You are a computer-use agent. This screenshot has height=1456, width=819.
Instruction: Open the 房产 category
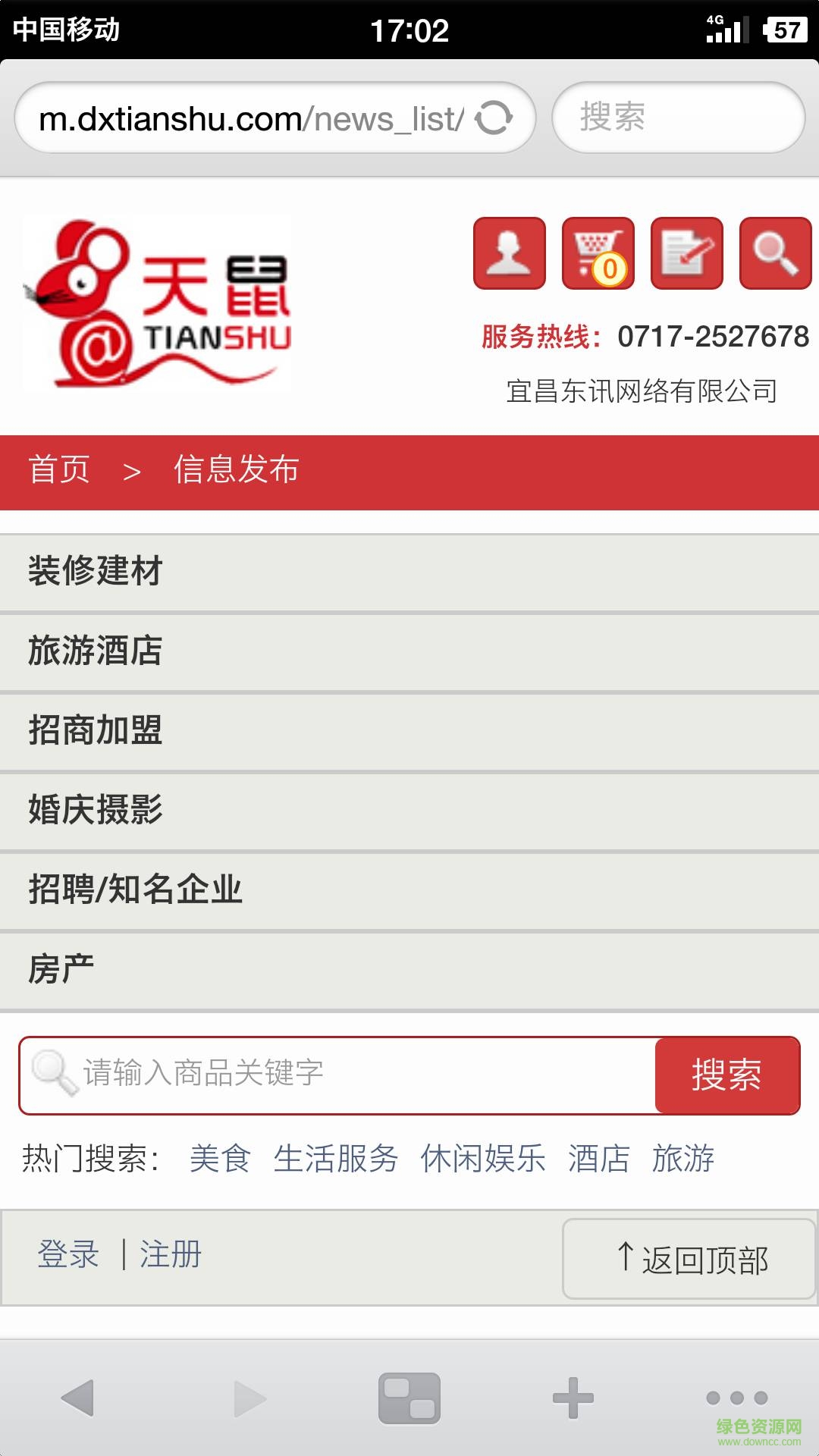409,970
